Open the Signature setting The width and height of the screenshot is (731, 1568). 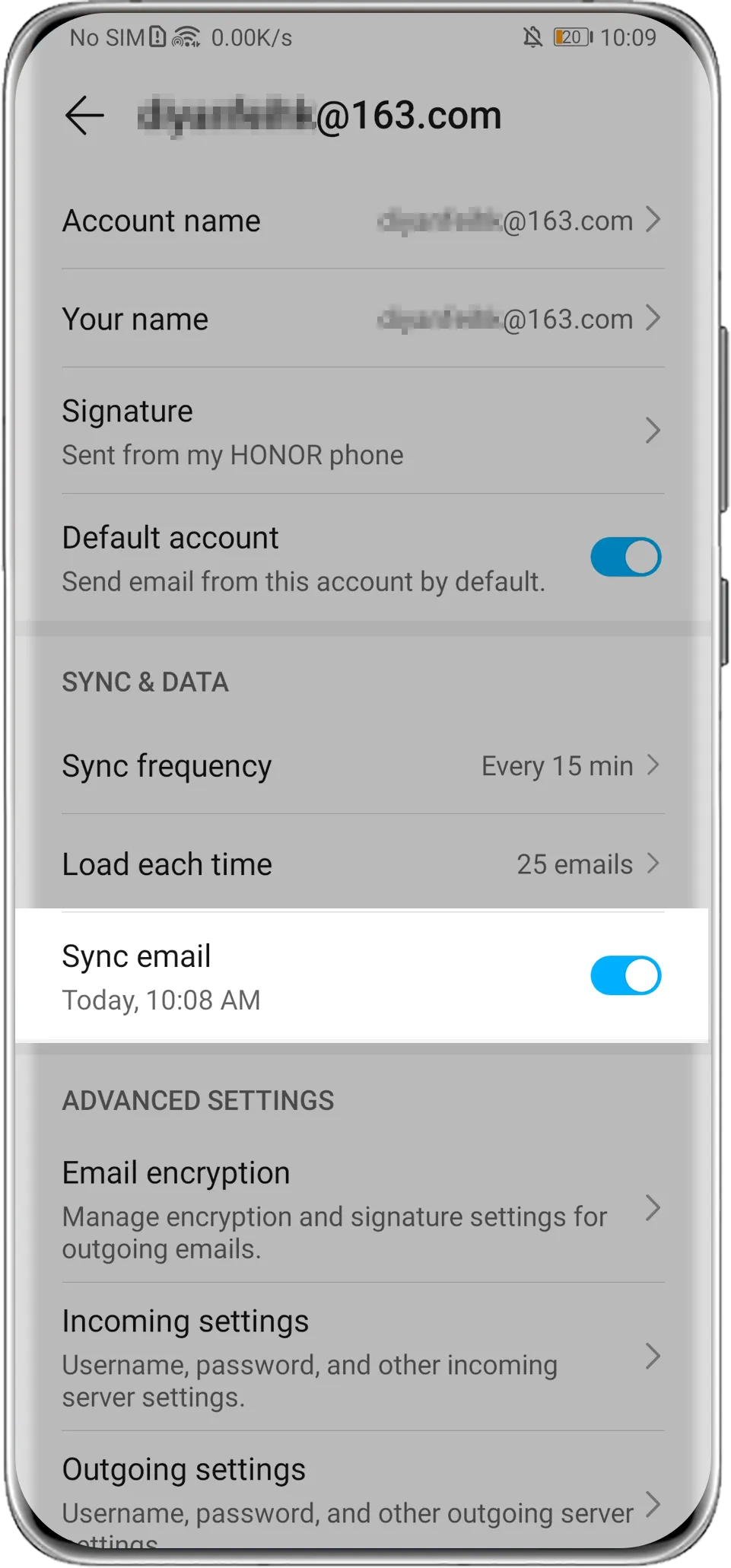[x=363, y=431]
